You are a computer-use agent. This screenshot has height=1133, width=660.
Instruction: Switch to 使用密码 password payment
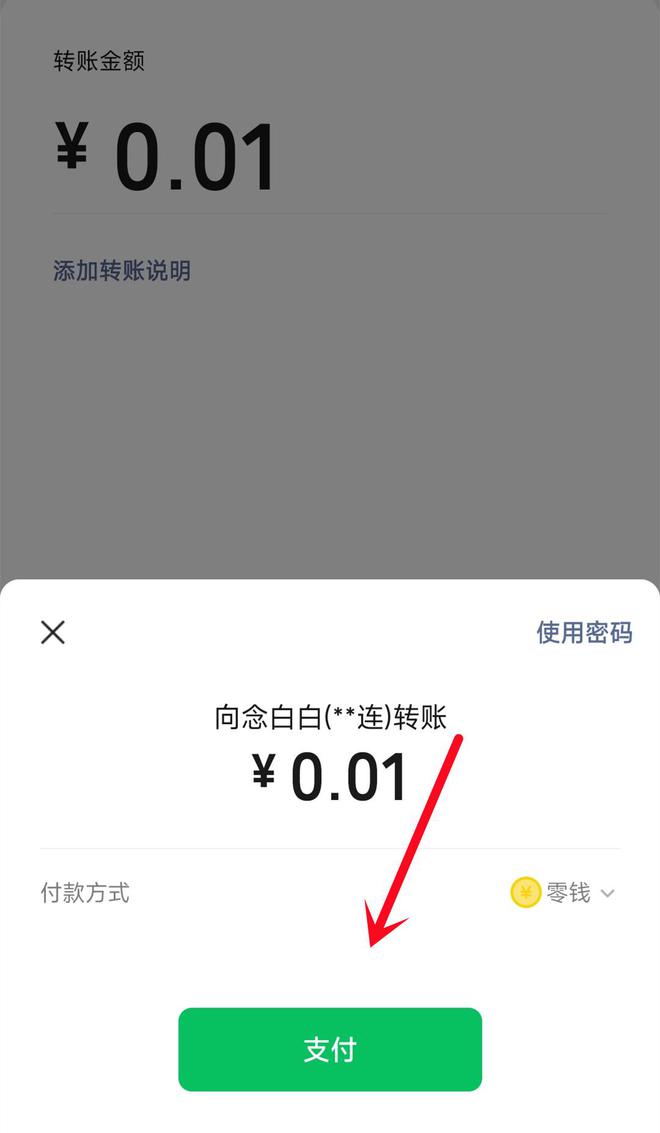pyautogui.click(x=584, y=632)
